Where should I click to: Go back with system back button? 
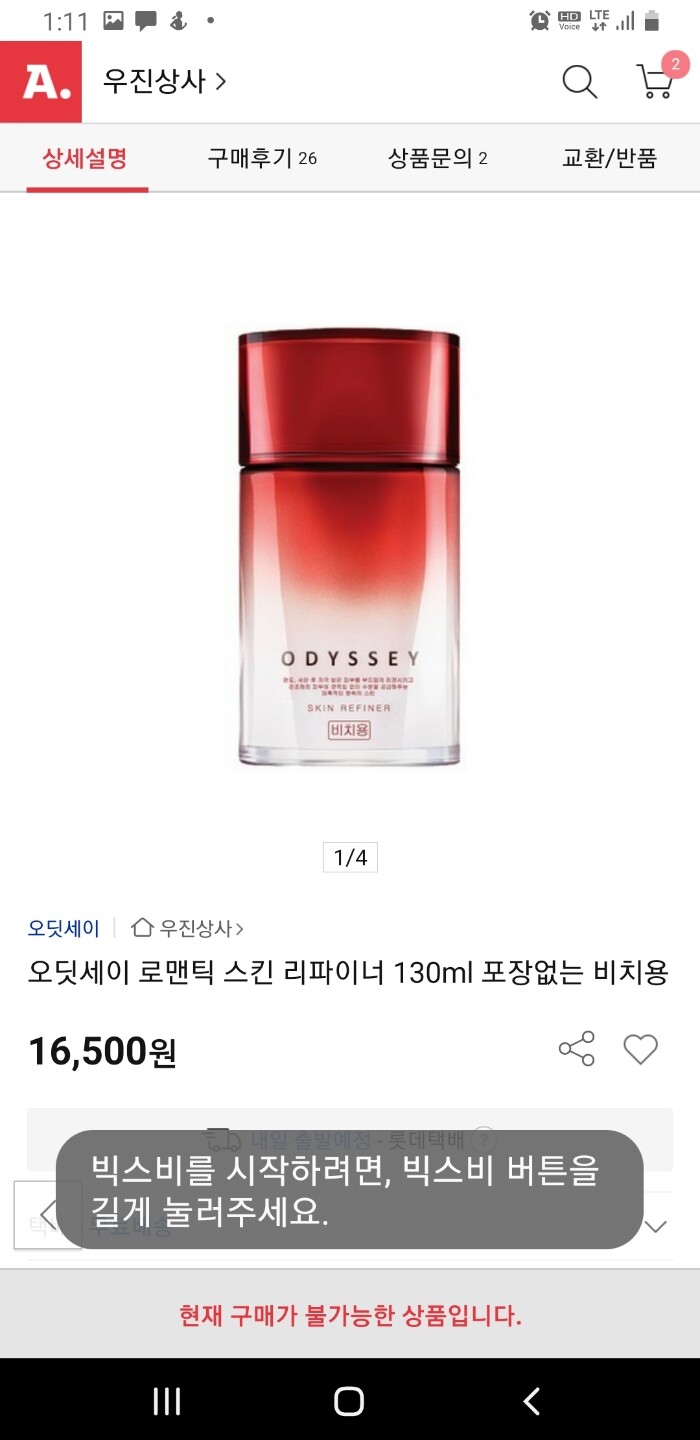[x=531, y=1401]
